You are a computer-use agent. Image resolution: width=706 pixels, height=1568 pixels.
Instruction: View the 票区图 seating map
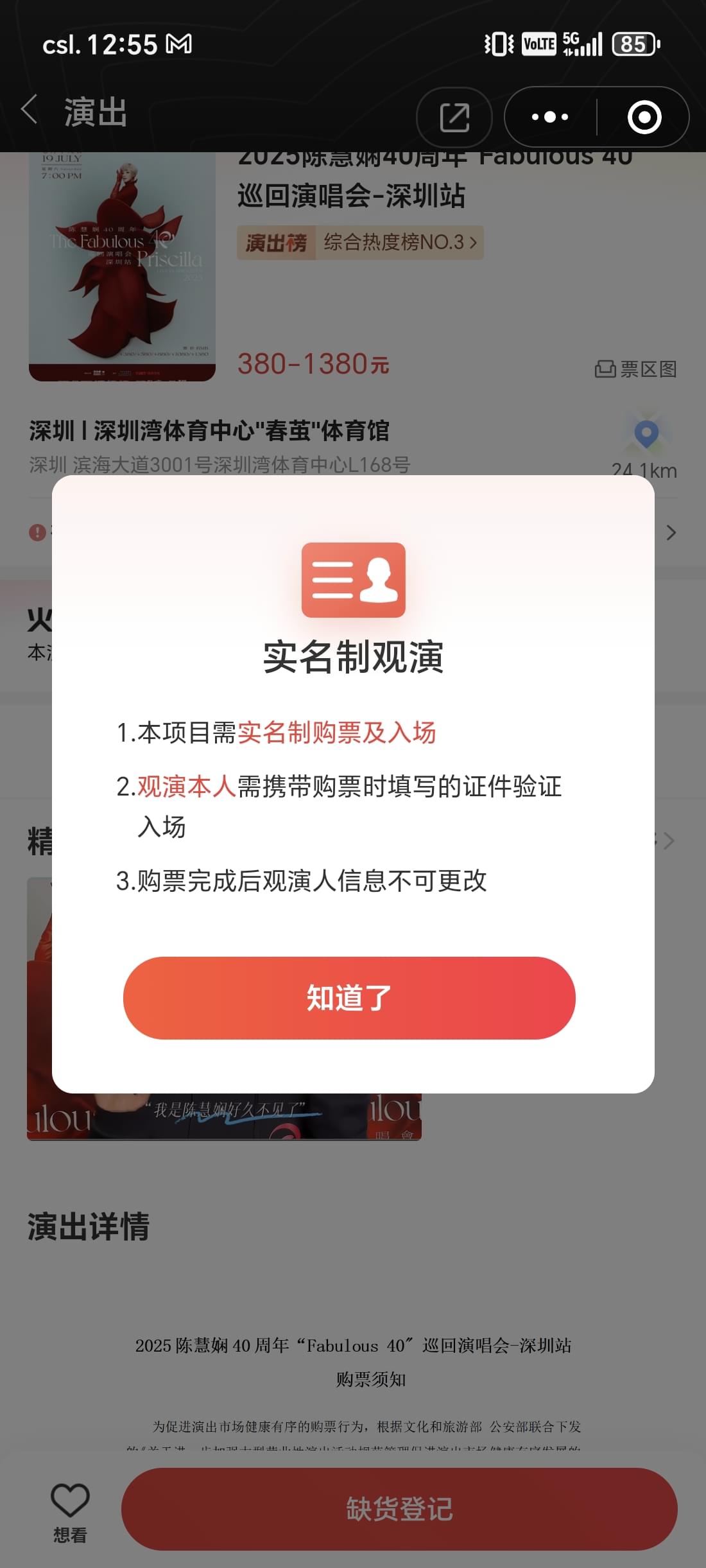(x=635, y=369)
